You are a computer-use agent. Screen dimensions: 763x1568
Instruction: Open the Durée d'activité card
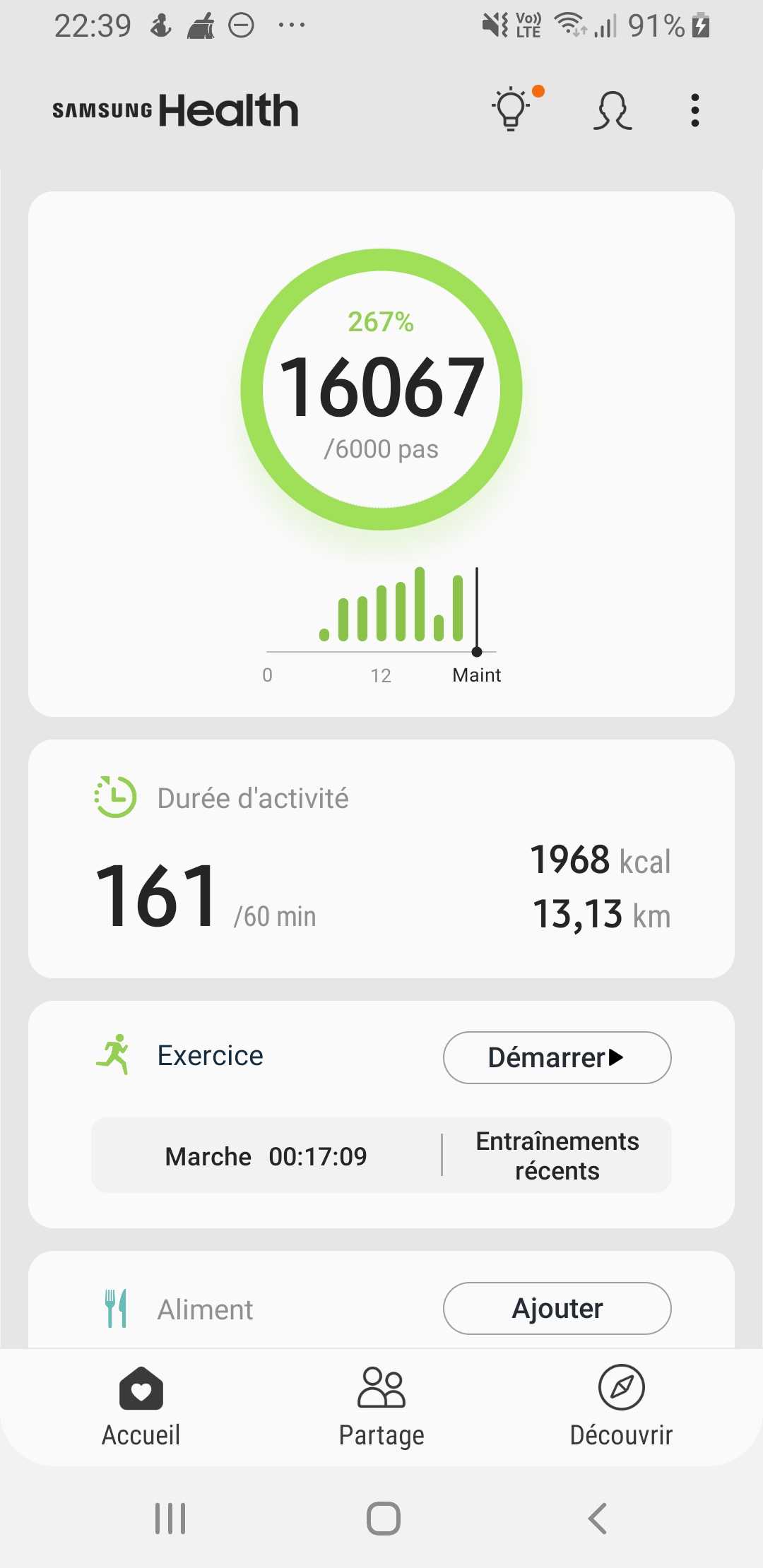pyautogui.click(x=381, y=859)
